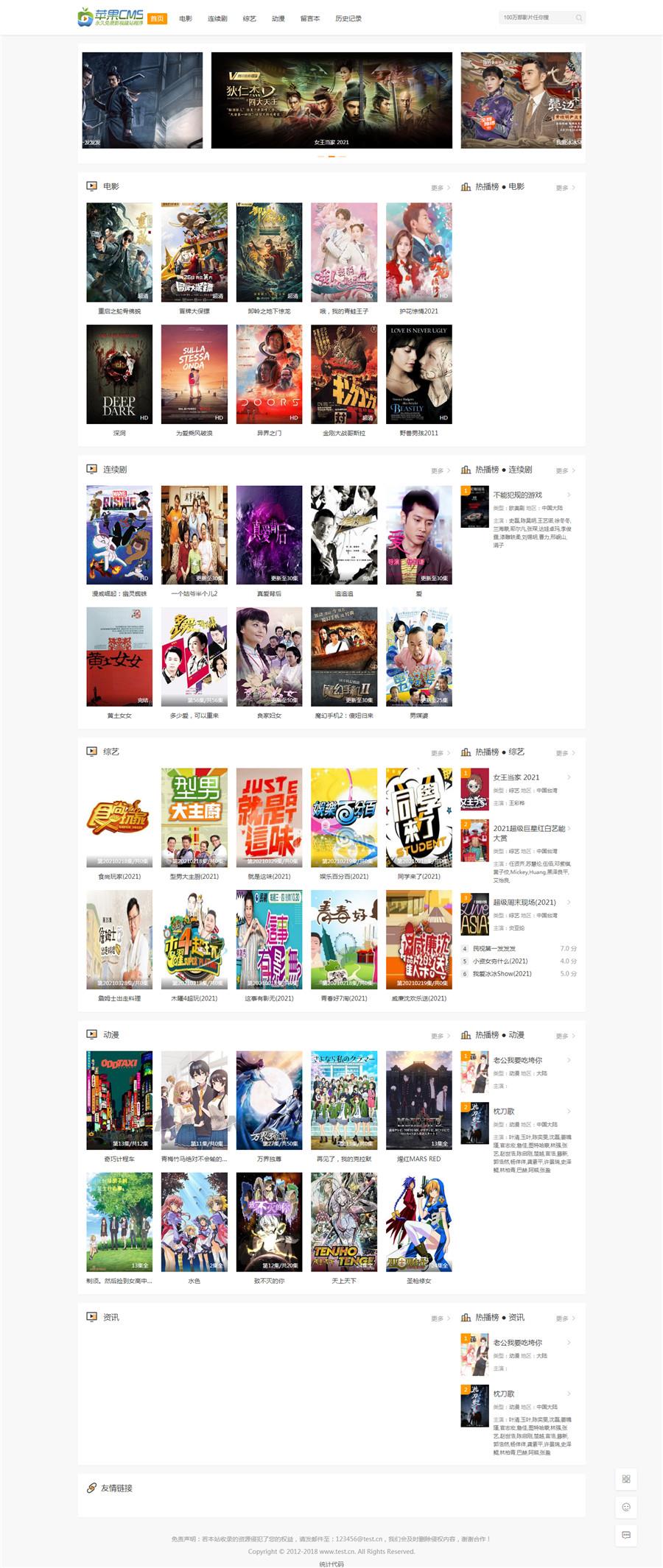Screen dimensions: 663x1568
Task: Open anime 奇巧计程车
Action: [119, 1100]
